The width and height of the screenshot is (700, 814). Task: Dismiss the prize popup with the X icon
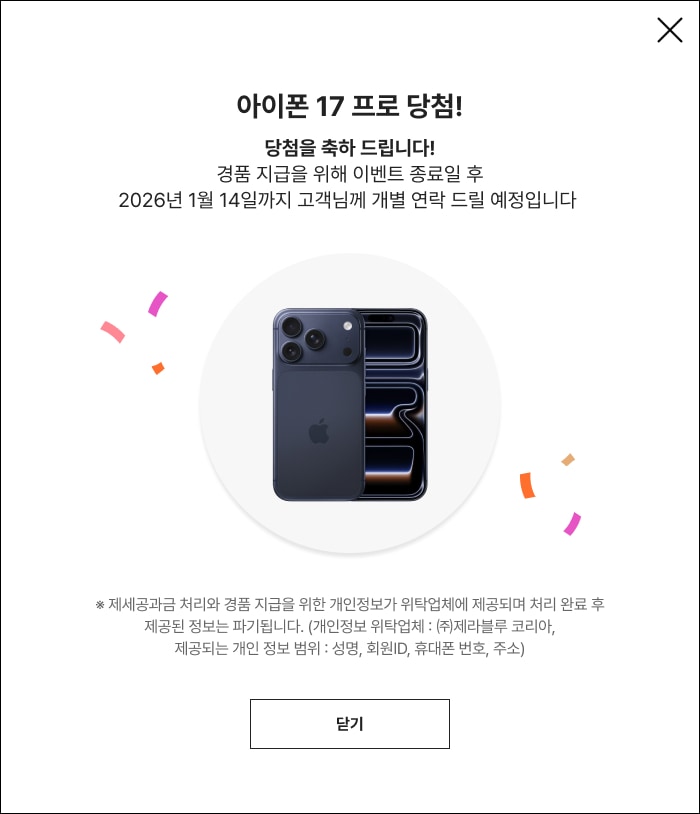669,30
